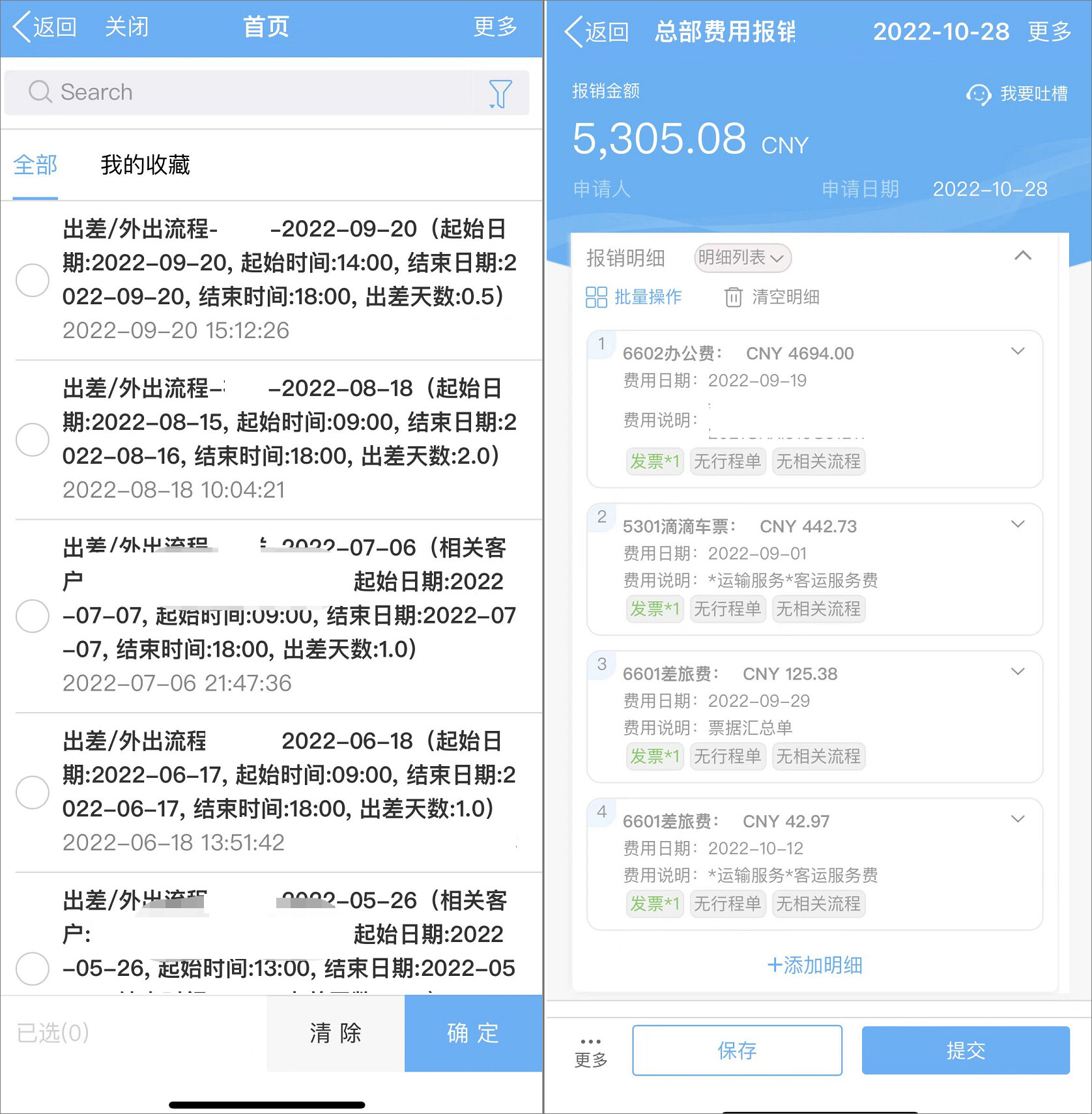Tap +添加明细 link
This screenshot has width=1092, height=1114.
pos(814,965)
